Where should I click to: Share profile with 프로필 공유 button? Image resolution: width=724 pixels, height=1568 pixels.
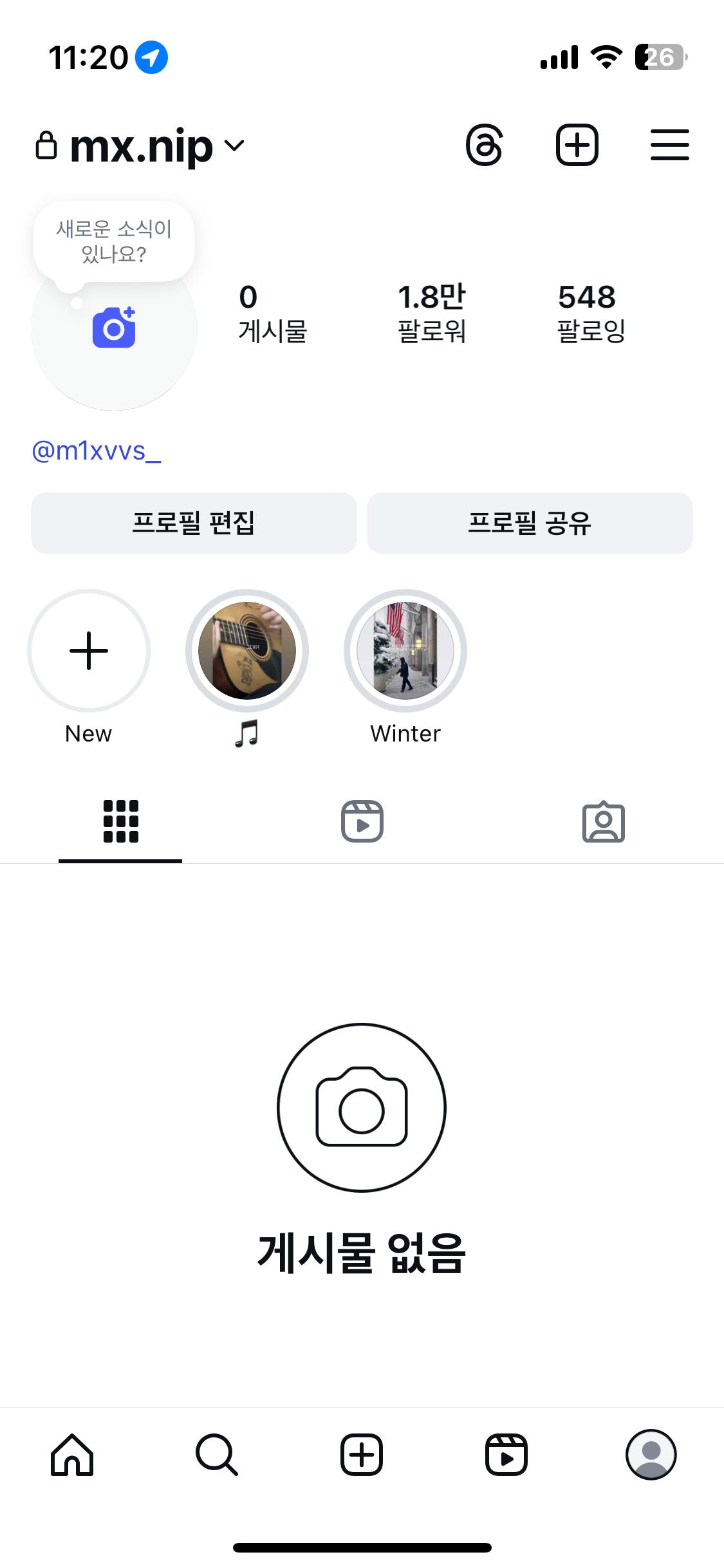pos(530,523)
